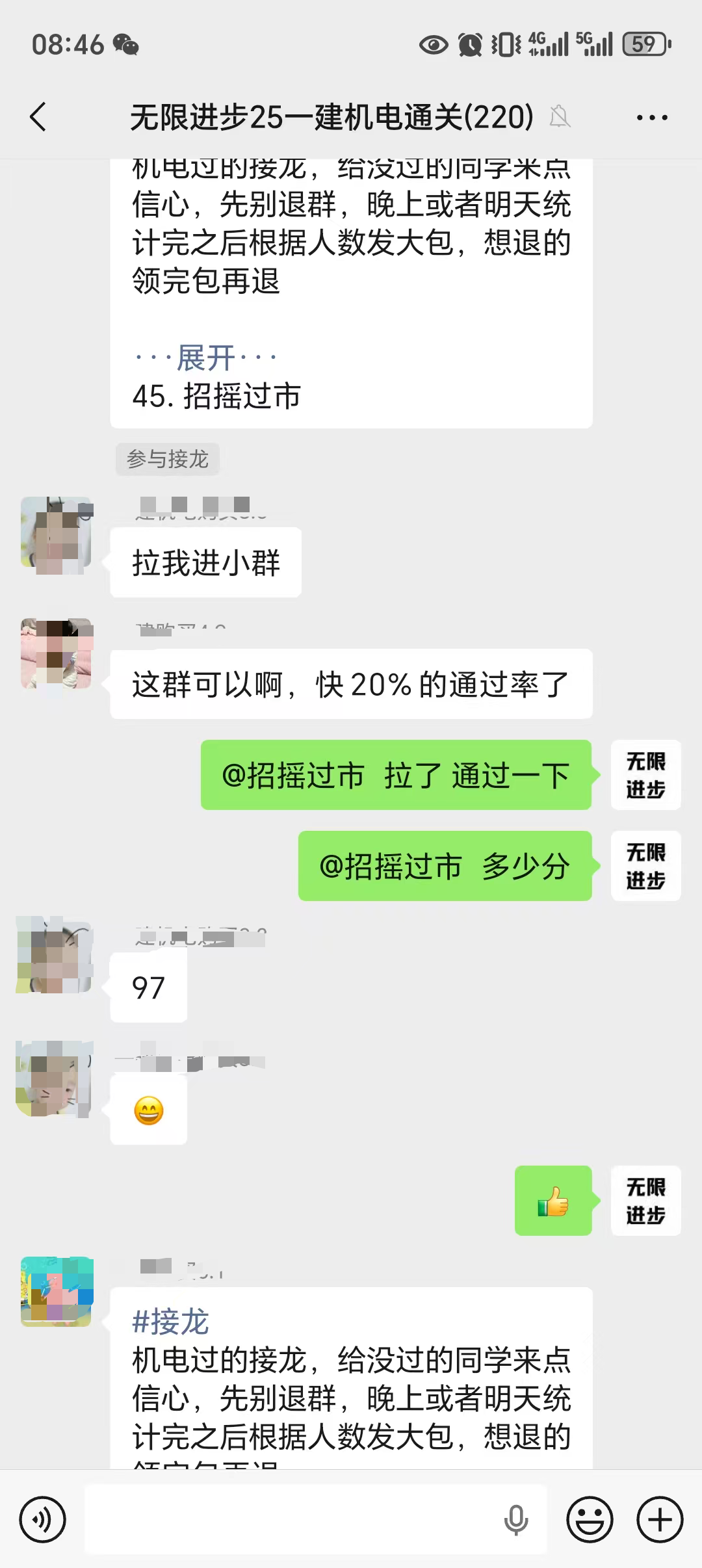Focus the message text field
702x1568 pixels.
tap(292, 1520)
